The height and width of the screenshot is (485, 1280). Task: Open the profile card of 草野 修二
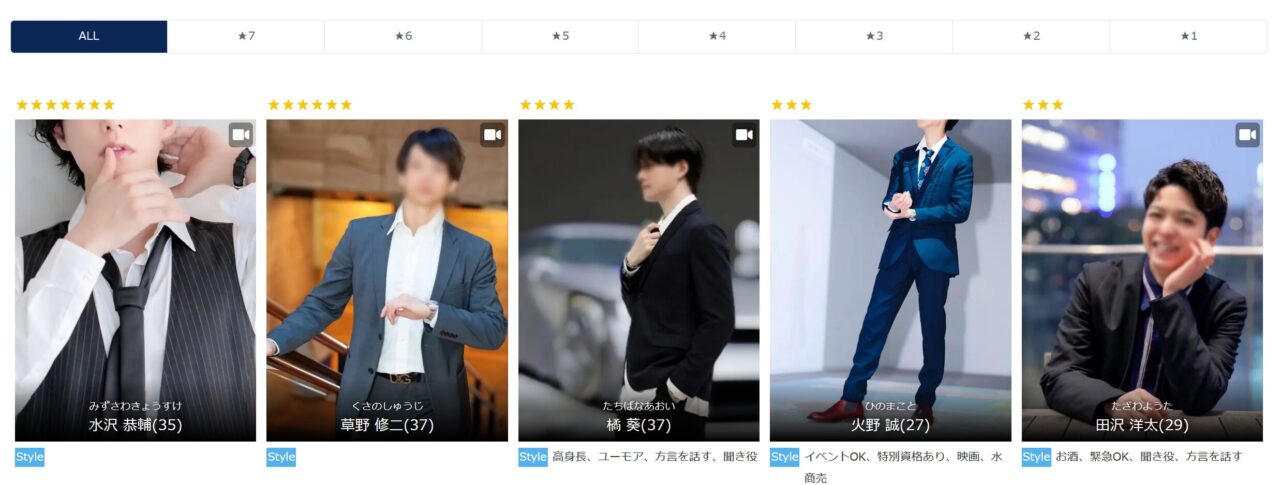pos(387,280)
